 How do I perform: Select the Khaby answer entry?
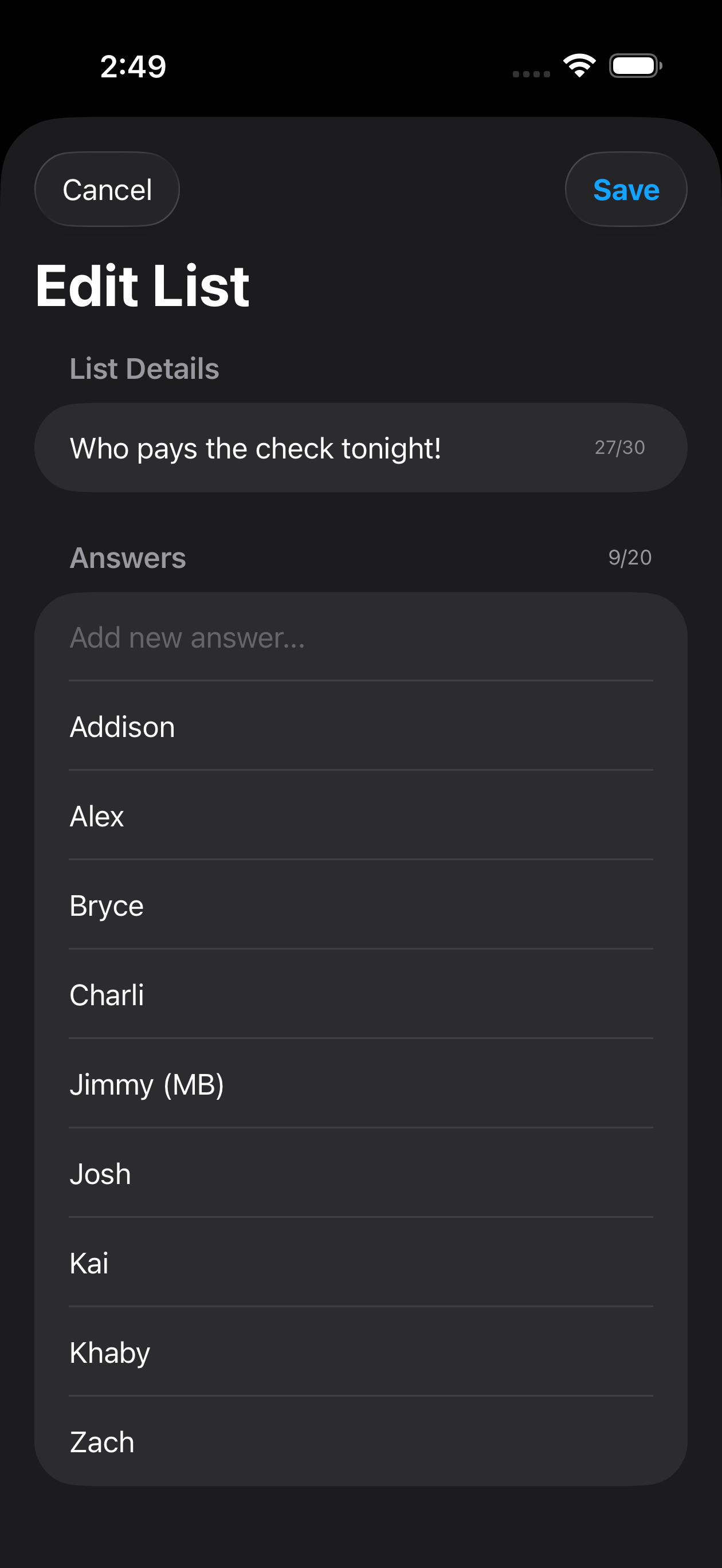(x=109, y=1352)
